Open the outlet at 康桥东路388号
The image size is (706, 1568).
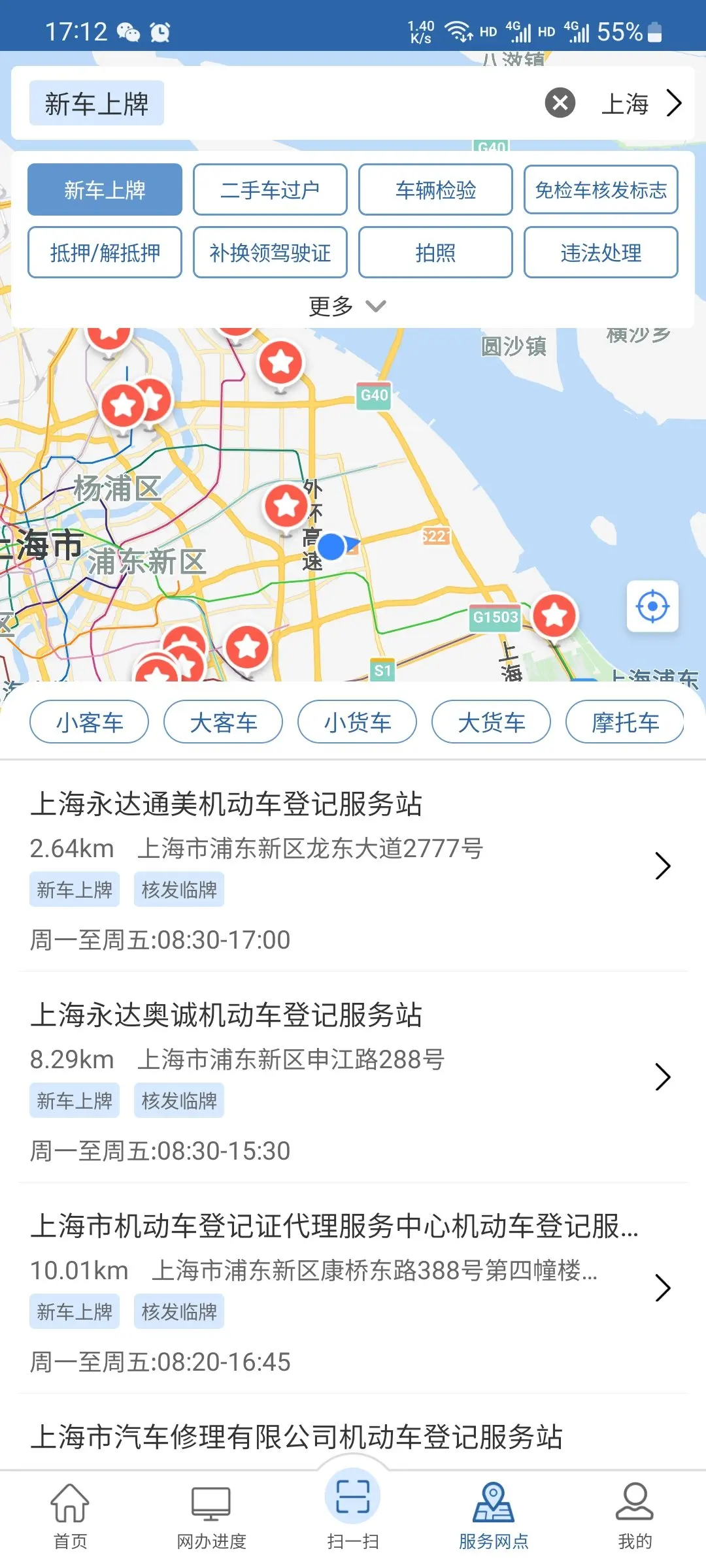pyautogui.click(x=353, y=1288)
